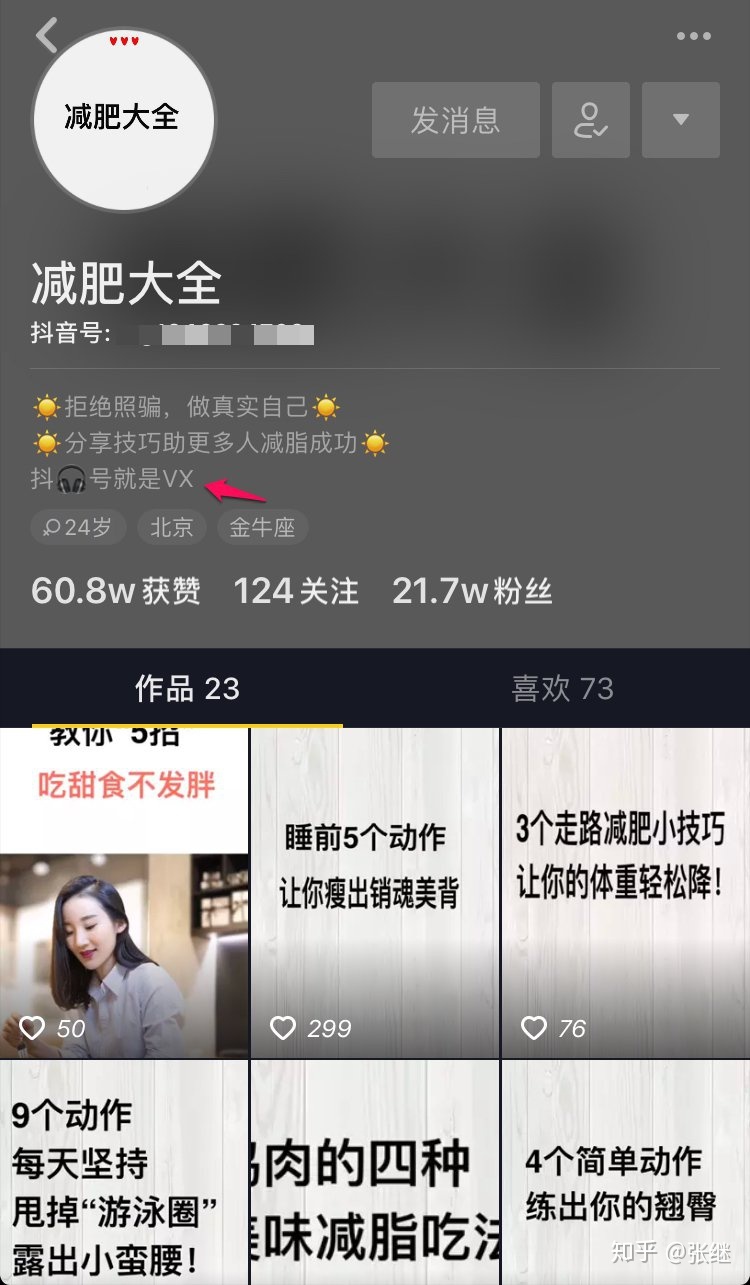
Task: View the 21.7w 粉丝 followers list
Action: [x=472, y=591]
